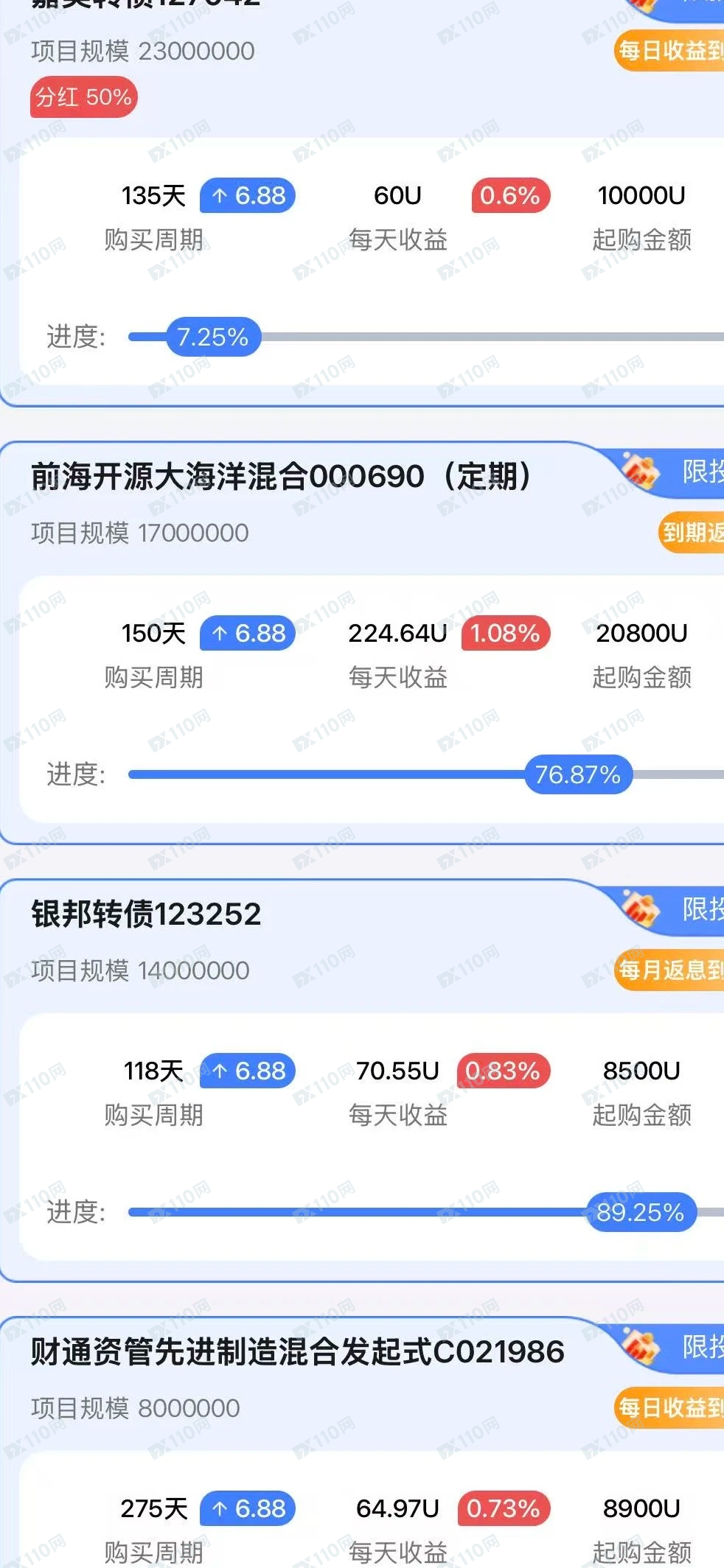Open the 前海开源大海洋混合000690 product card
This screenshot has width=724, height=1568.
pyautogui.click(x=280, y=477)
